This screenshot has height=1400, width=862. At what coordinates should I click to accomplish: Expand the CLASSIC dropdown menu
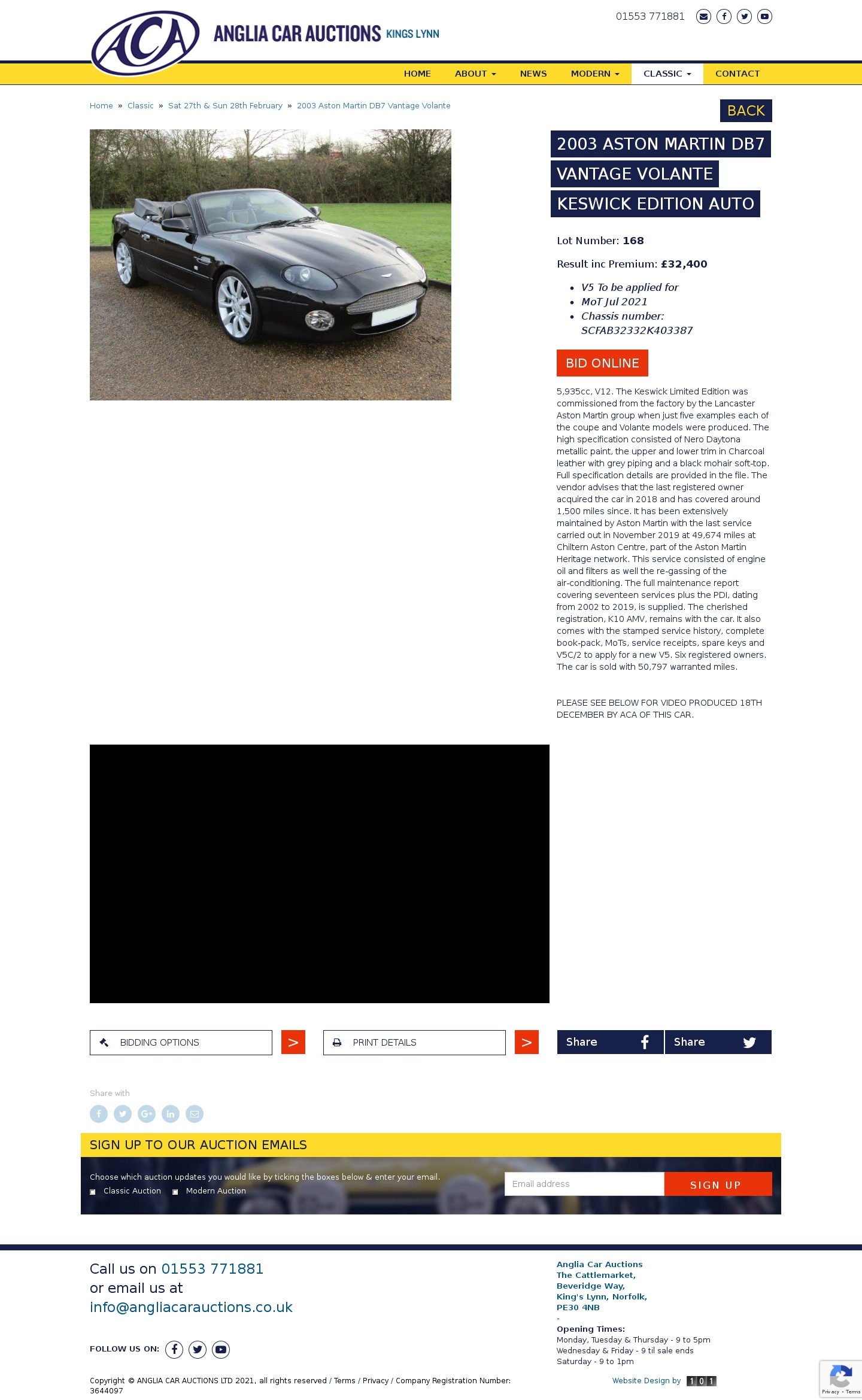[667, 74]
